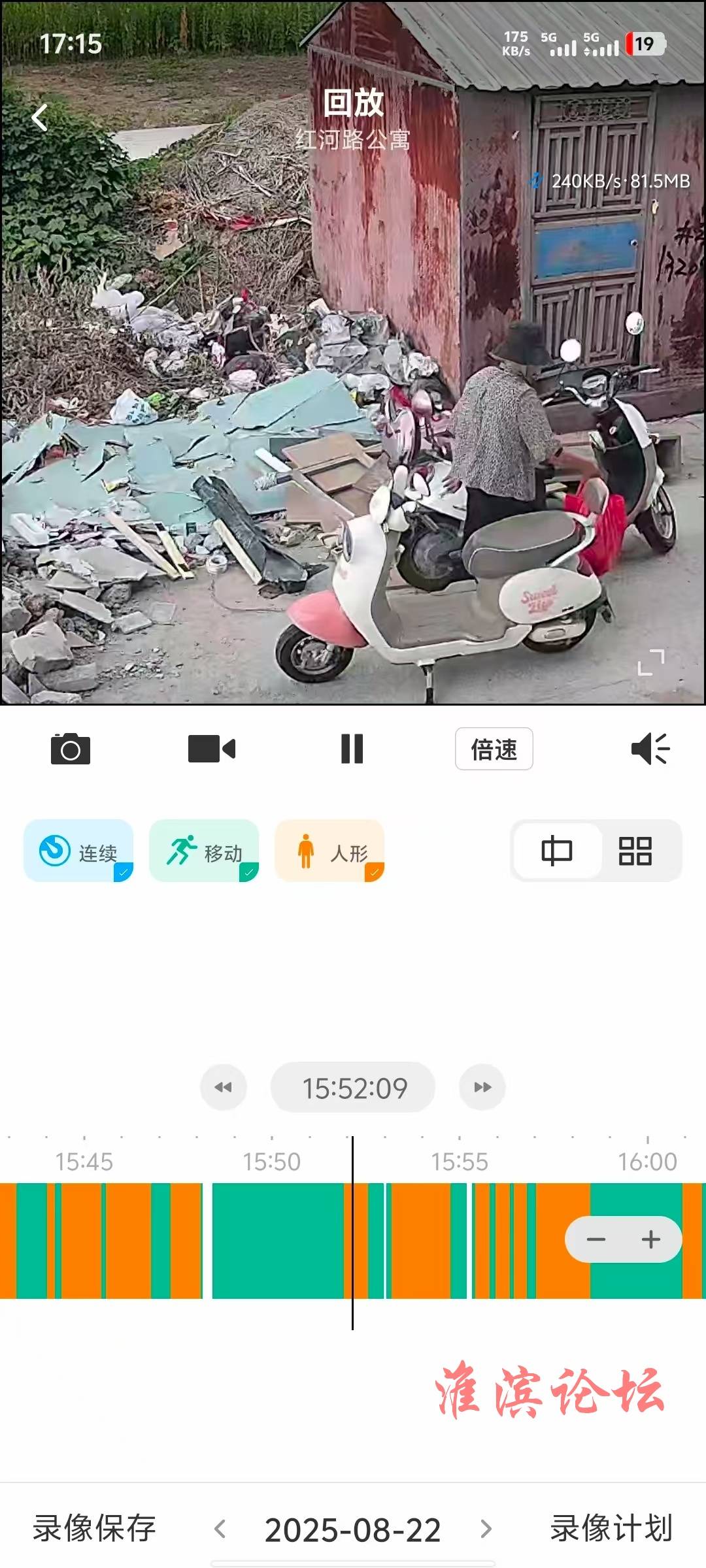Fast forward to the next segment

click(x=482, y=1087)
